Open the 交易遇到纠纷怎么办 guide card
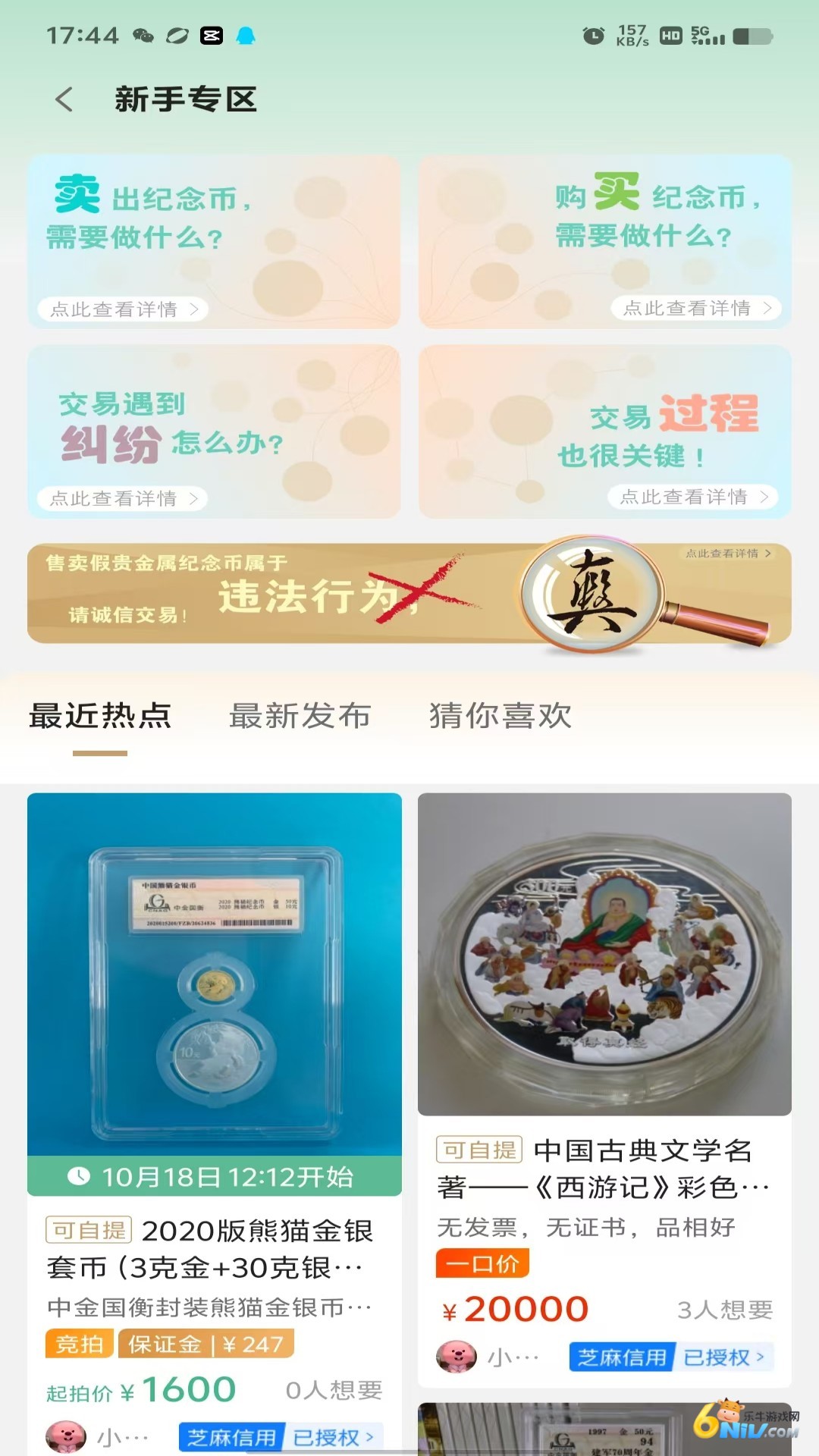Image resolution: width=819 pixels, height=1456 pixels. (x=214, y=431)
